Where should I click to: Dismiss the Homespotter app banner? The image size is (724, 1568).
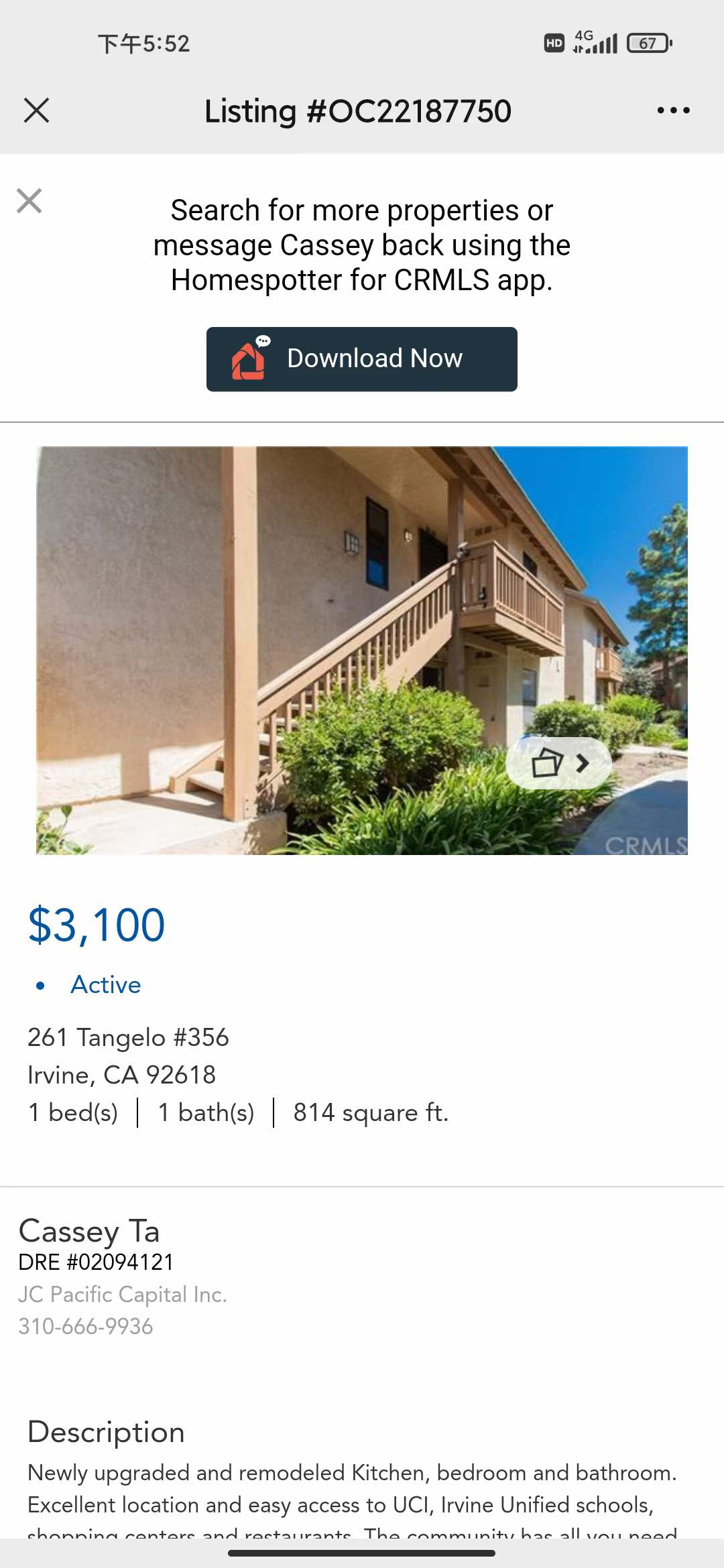pos(29,200)
